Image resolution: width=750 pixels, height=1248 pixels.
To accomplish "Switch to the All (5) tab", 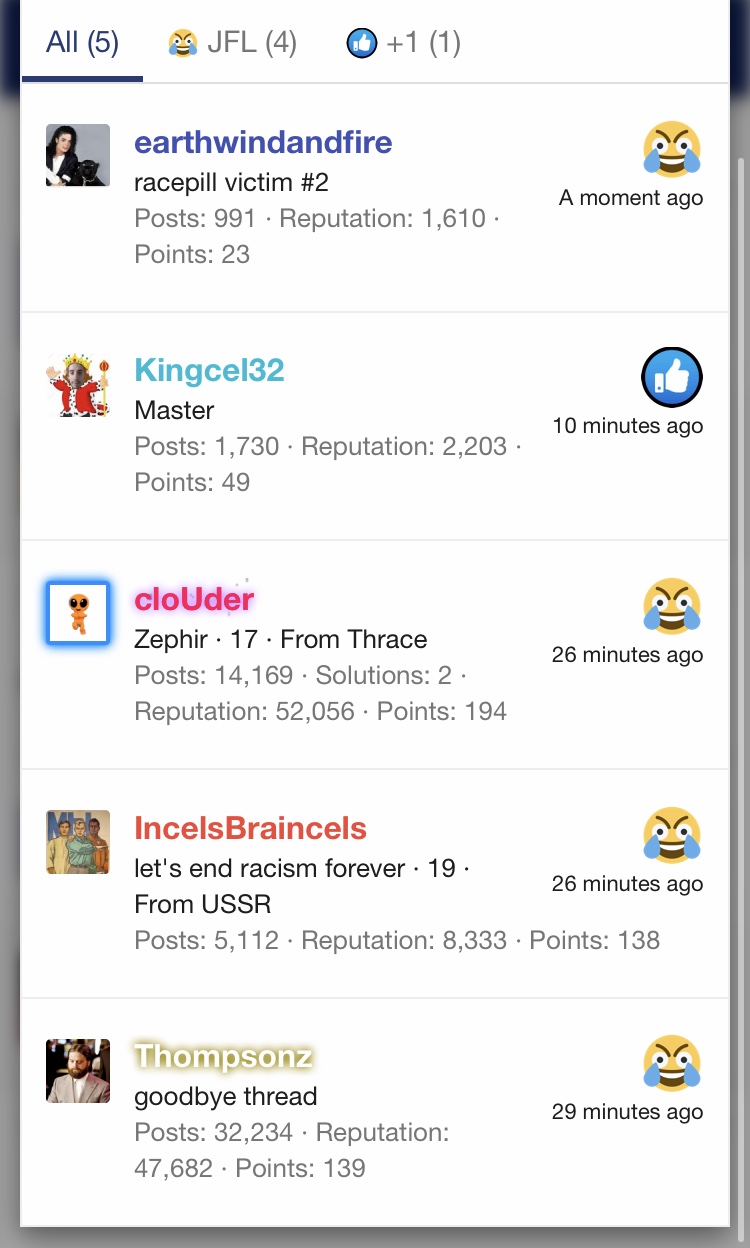I will point(82,43).
